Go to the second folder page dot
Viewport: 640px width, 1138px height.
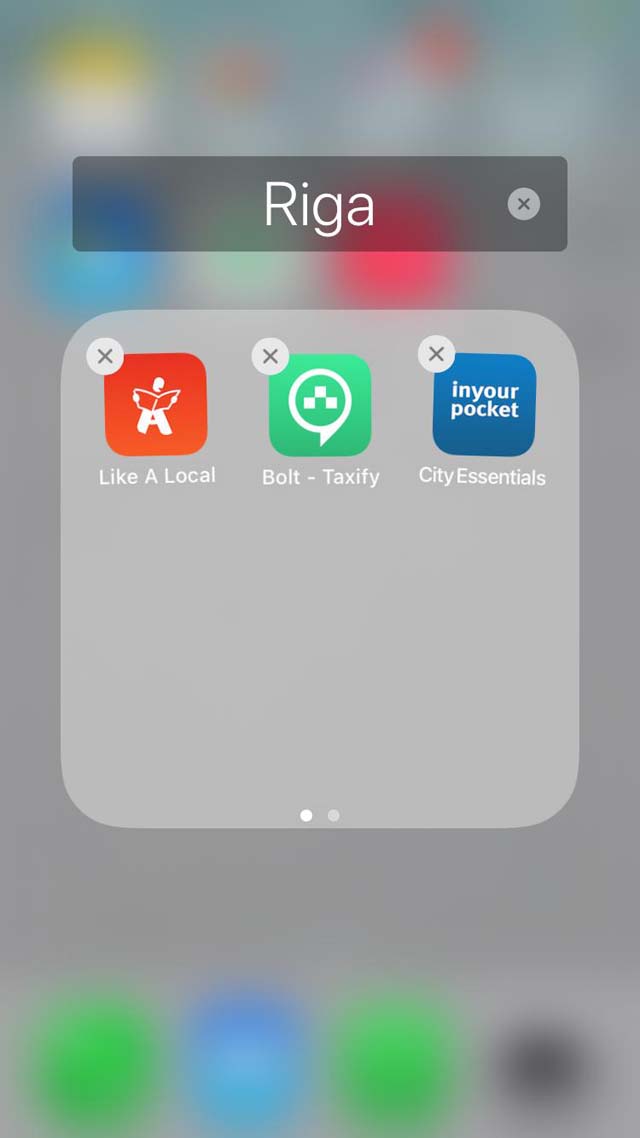pos(334,816)
